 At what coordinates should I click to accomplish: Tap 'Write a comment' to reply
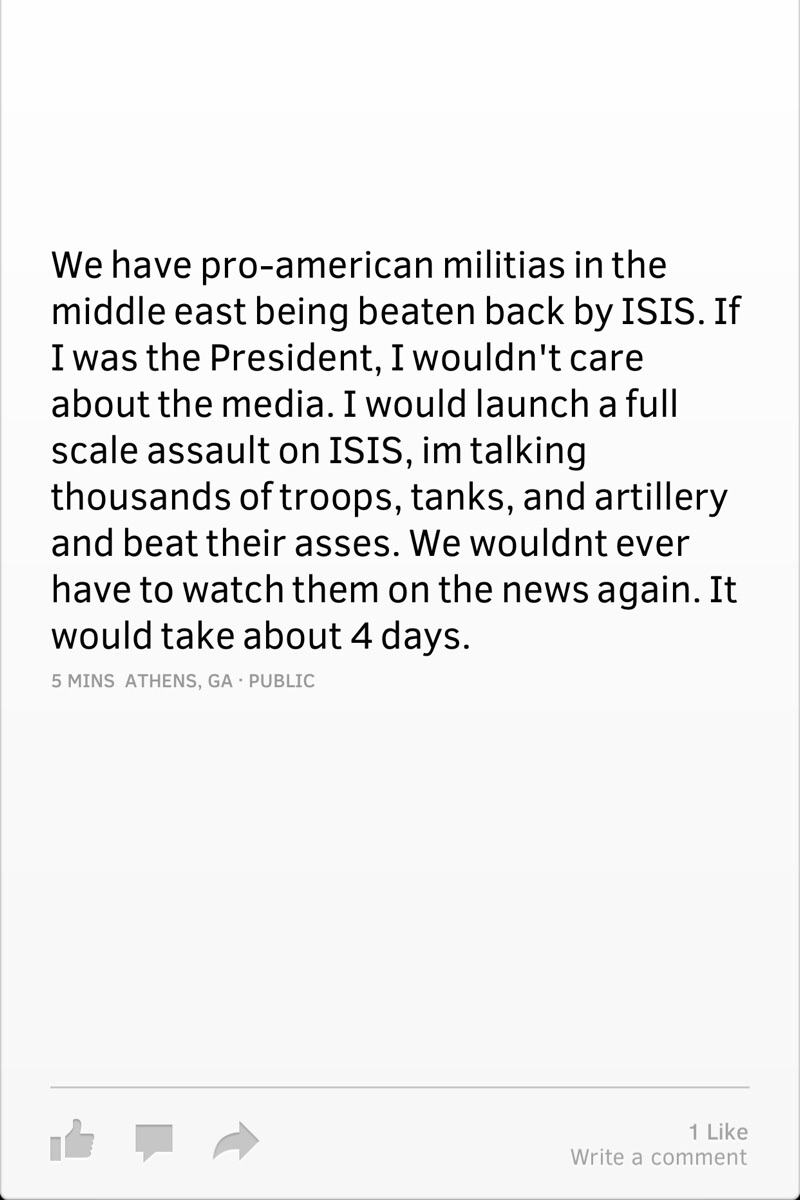pos(658,1158)
